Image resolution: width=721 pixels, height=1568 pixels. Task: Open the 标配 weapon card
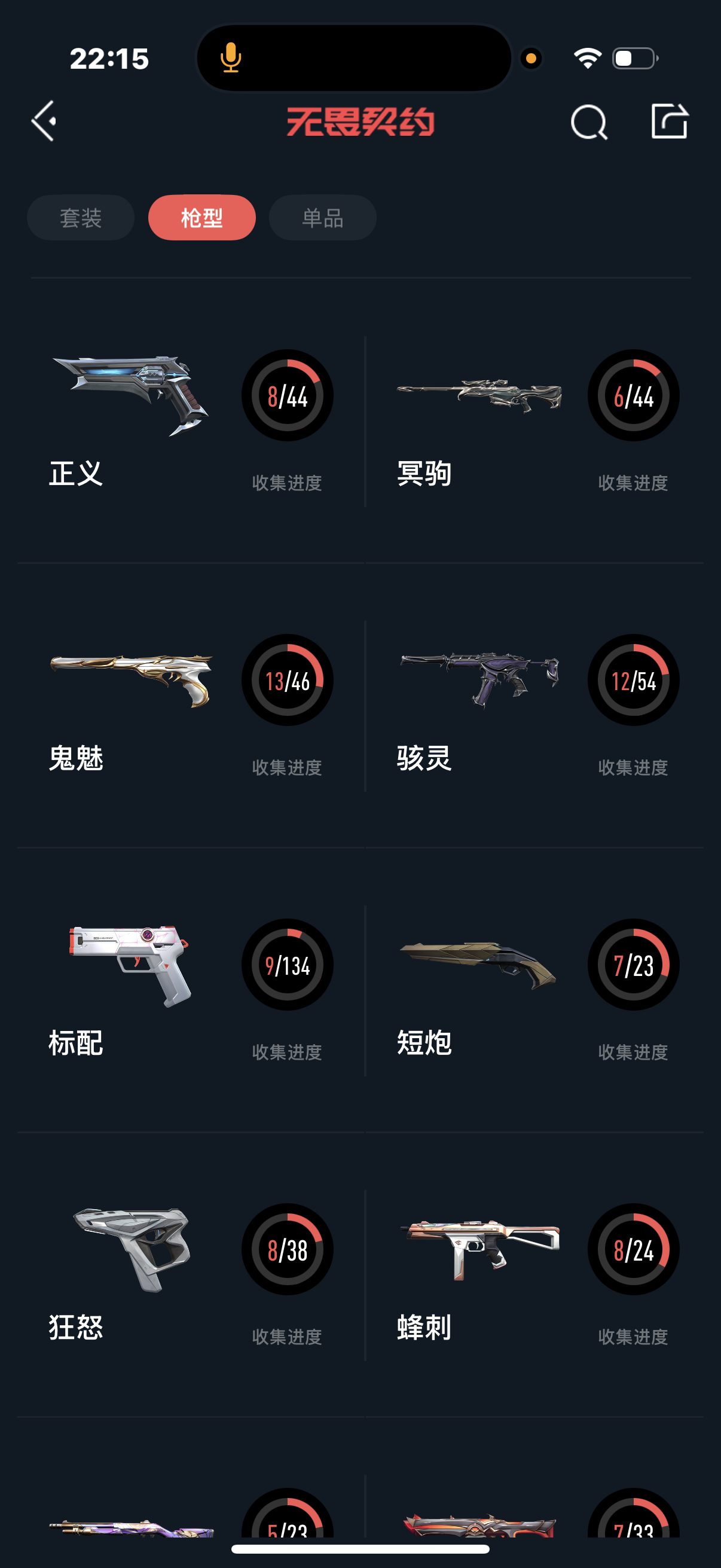191,990
